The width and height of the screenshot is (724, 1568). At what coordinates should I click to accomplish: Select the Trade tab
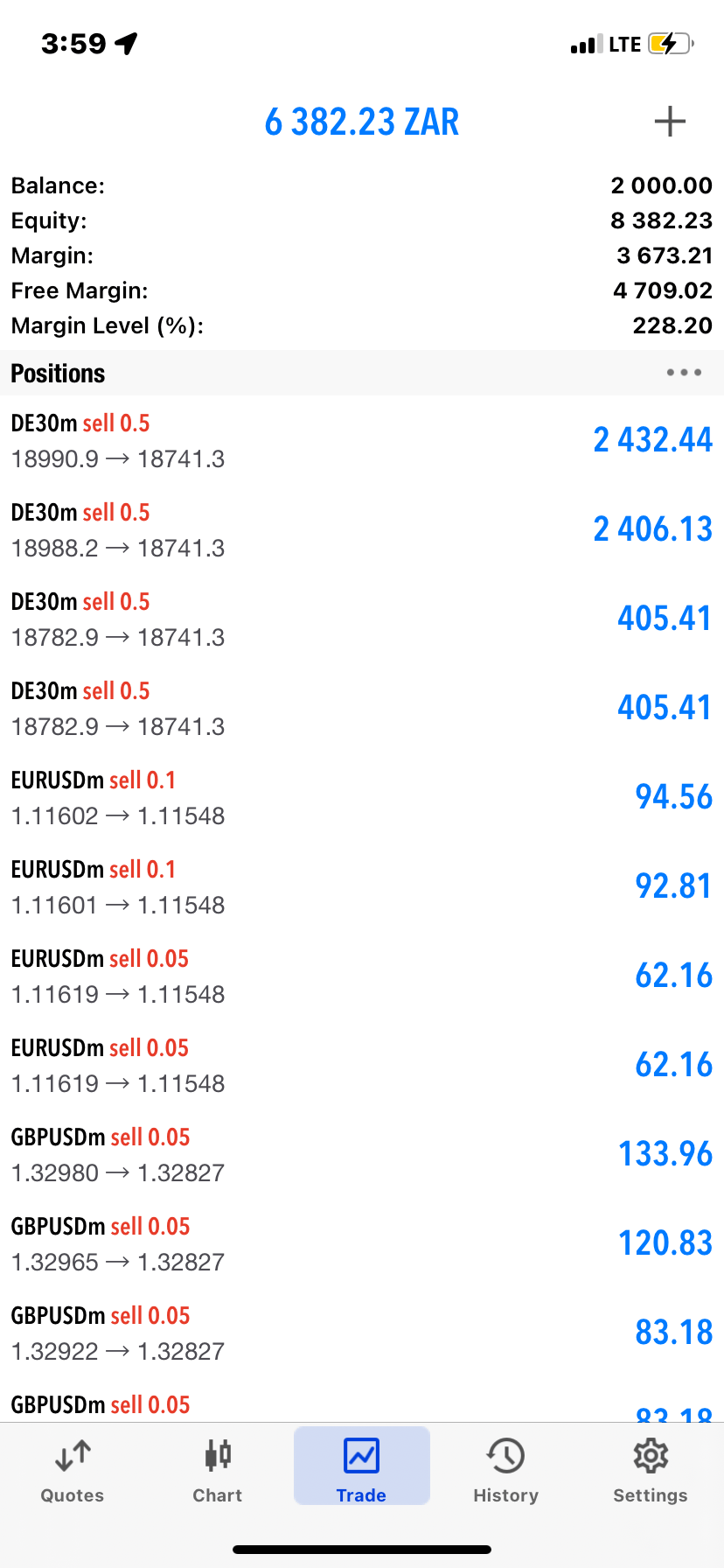click(x=361, y=1472)
